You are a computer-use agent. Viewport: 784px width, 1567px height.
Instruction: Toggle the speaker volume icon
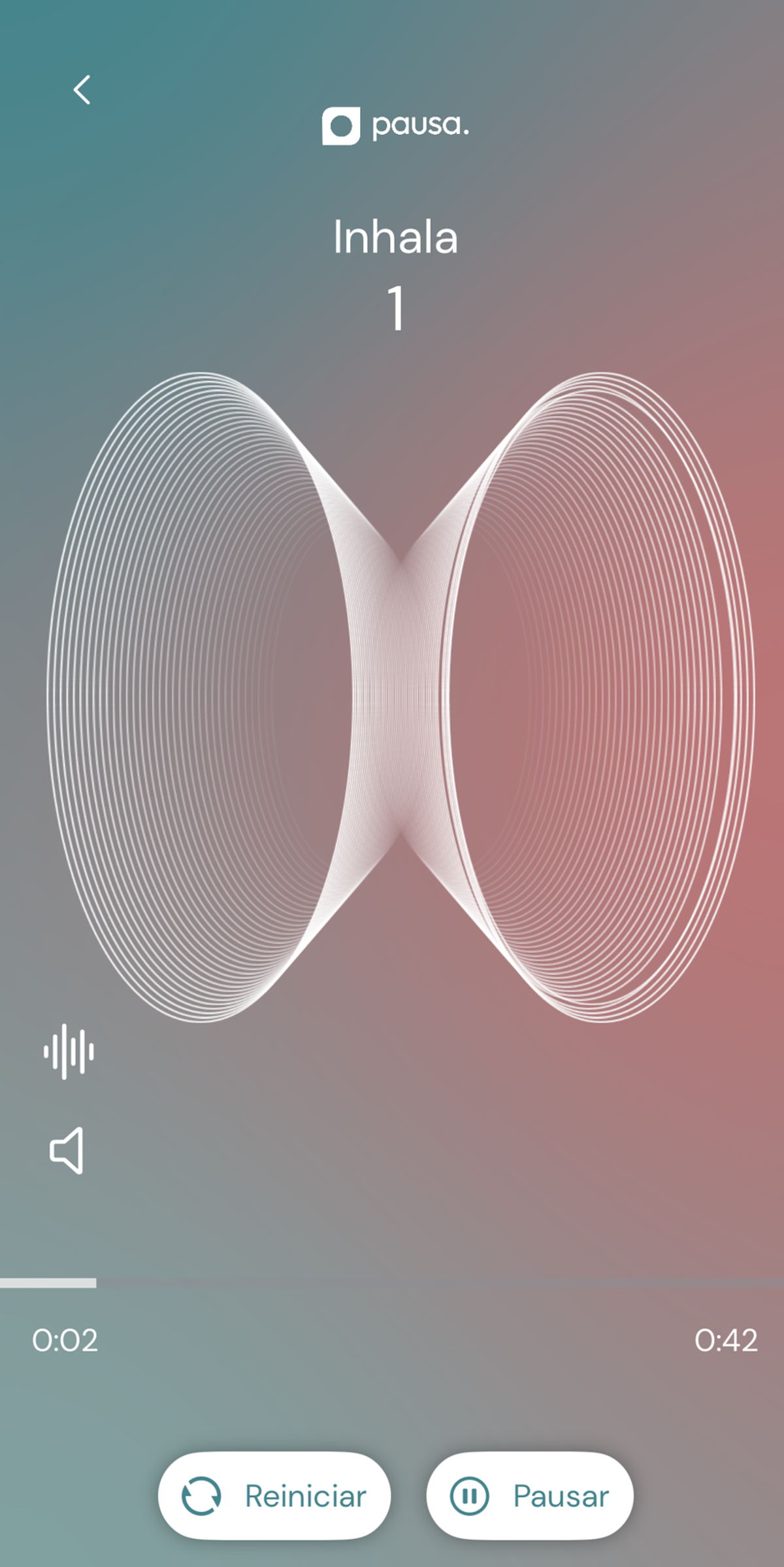[67, 1150]
